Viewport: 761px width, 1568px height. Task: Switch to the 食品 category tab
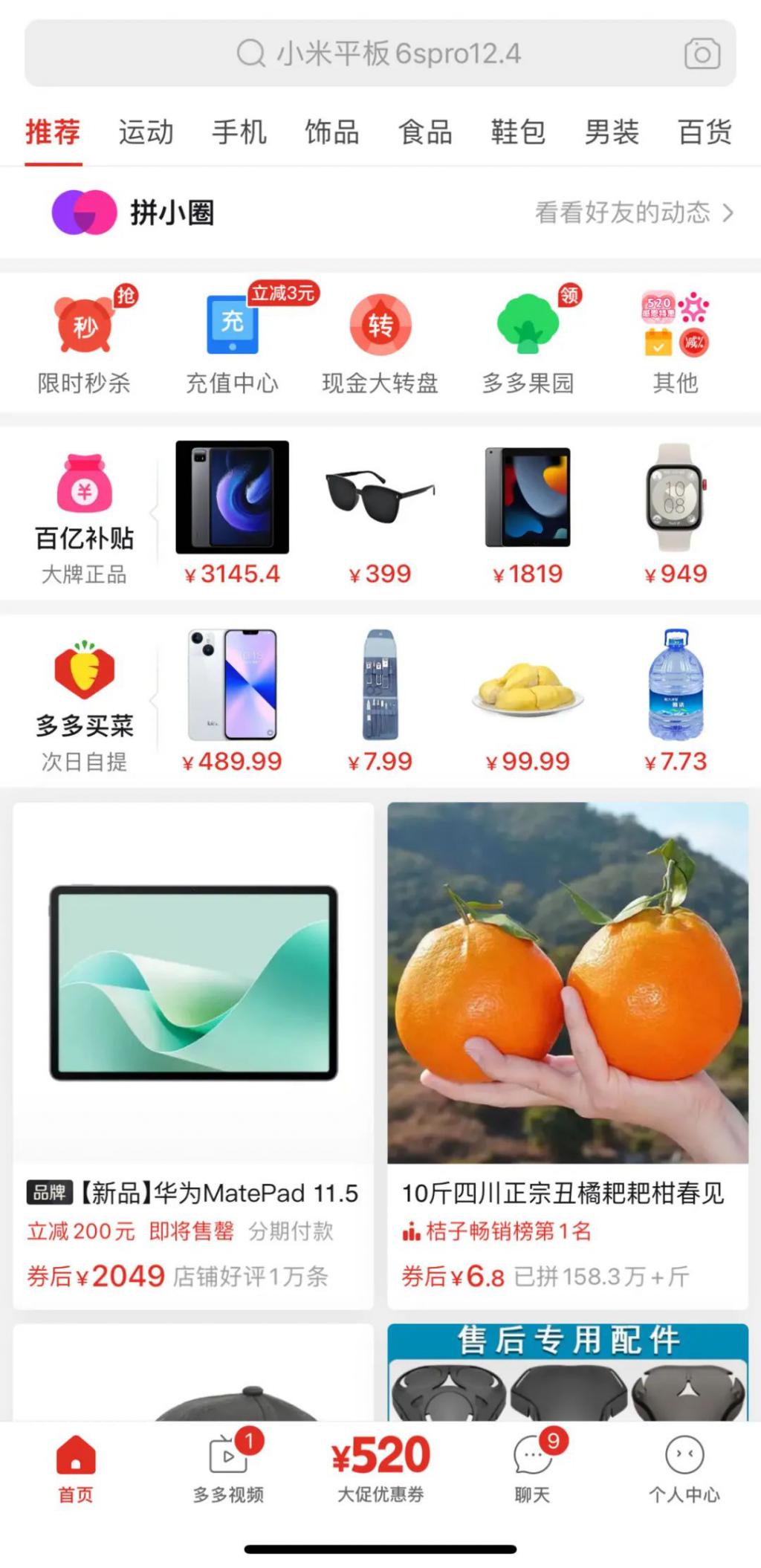(425, 132)
